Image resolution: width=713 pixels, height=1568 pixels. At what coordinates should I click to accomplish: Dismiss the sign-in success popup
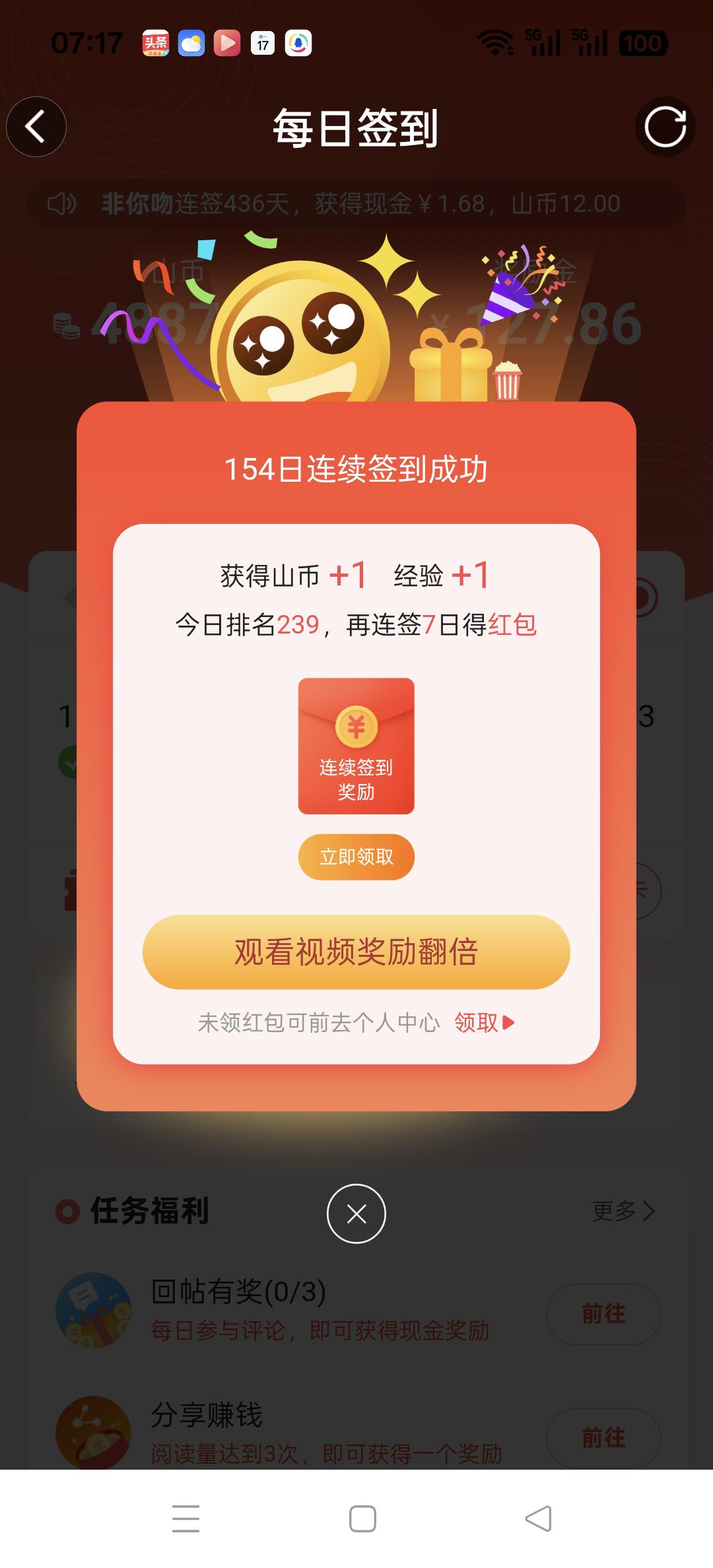coord(356,1214)
